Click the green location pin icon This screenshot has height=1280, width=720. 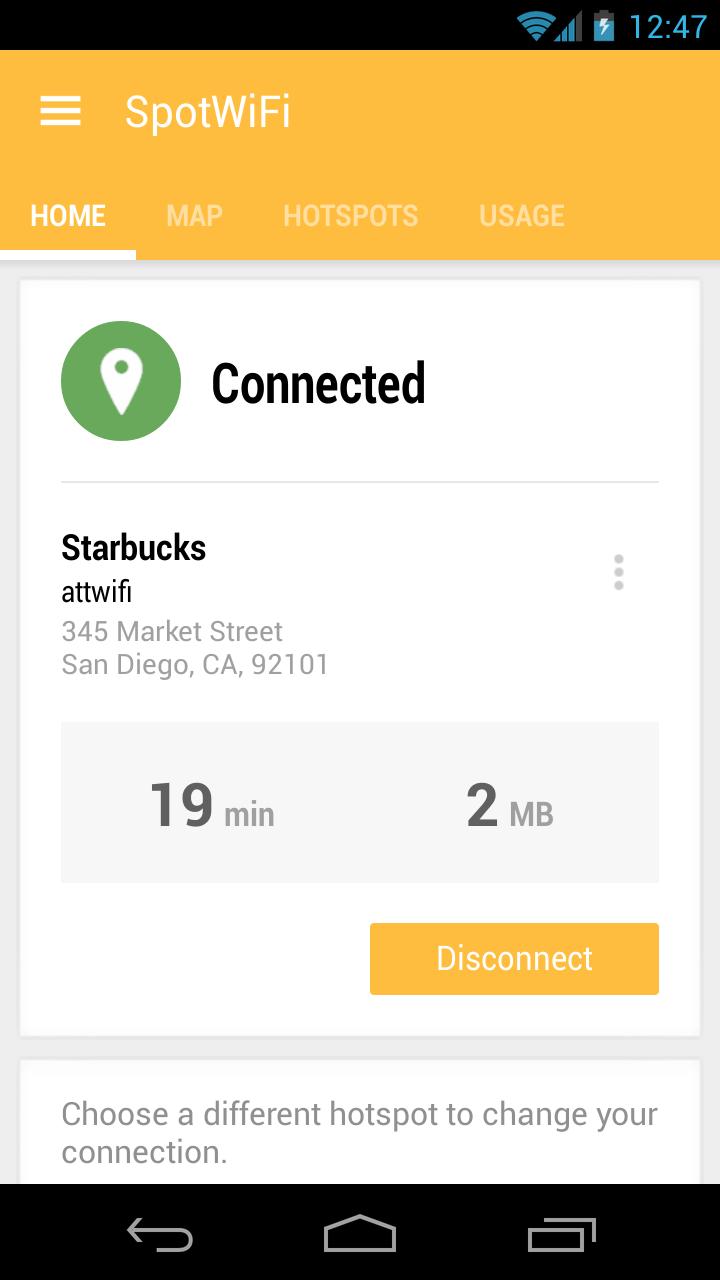click(121, 381)
